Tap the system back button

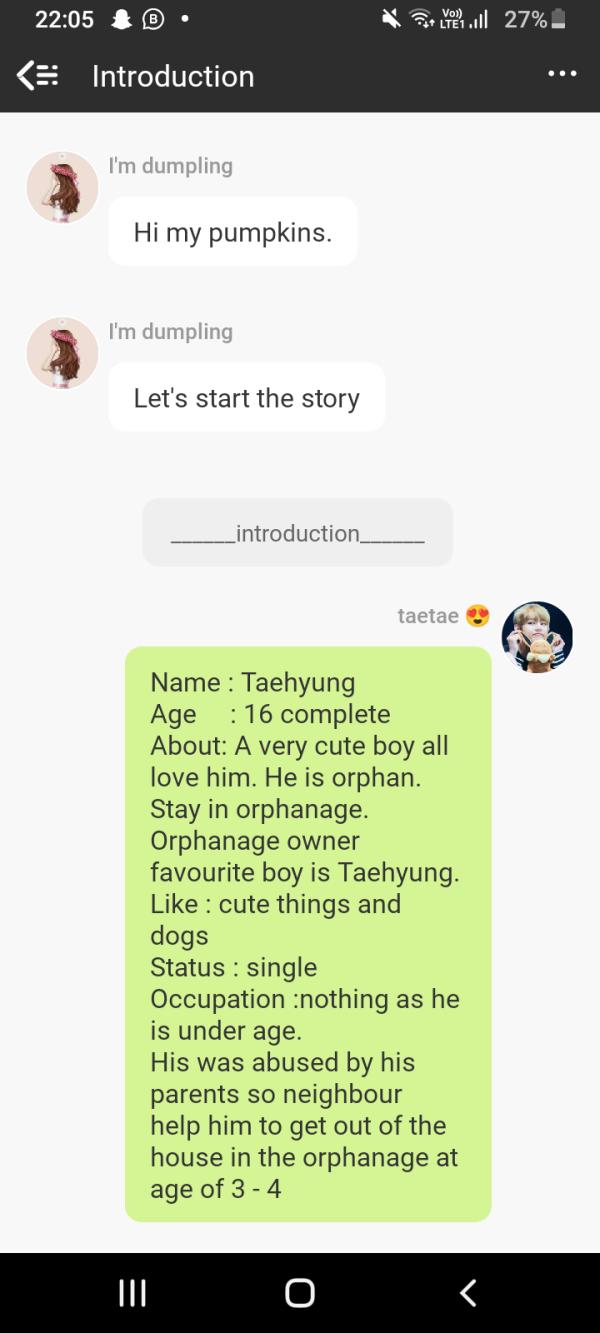467,1292
